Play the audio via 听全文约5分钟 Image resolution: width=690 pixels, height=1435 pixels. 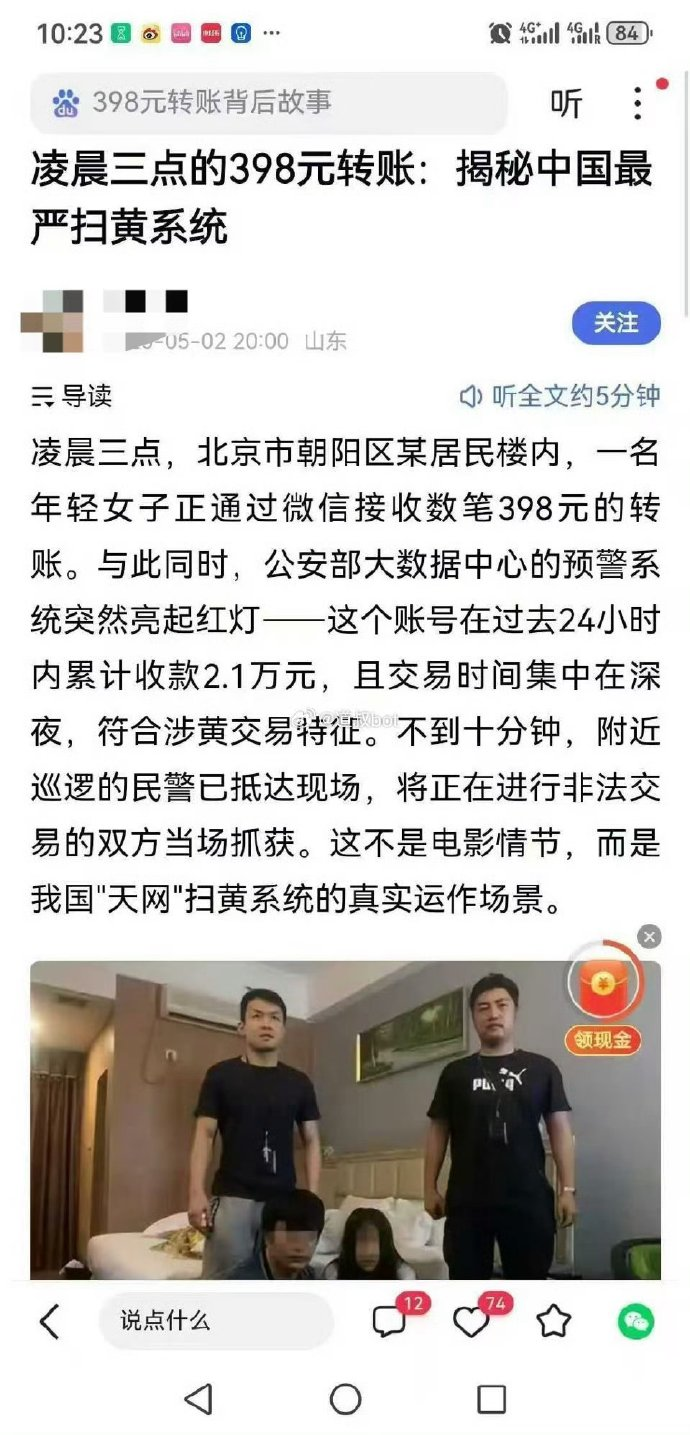[x=560, y=396]
